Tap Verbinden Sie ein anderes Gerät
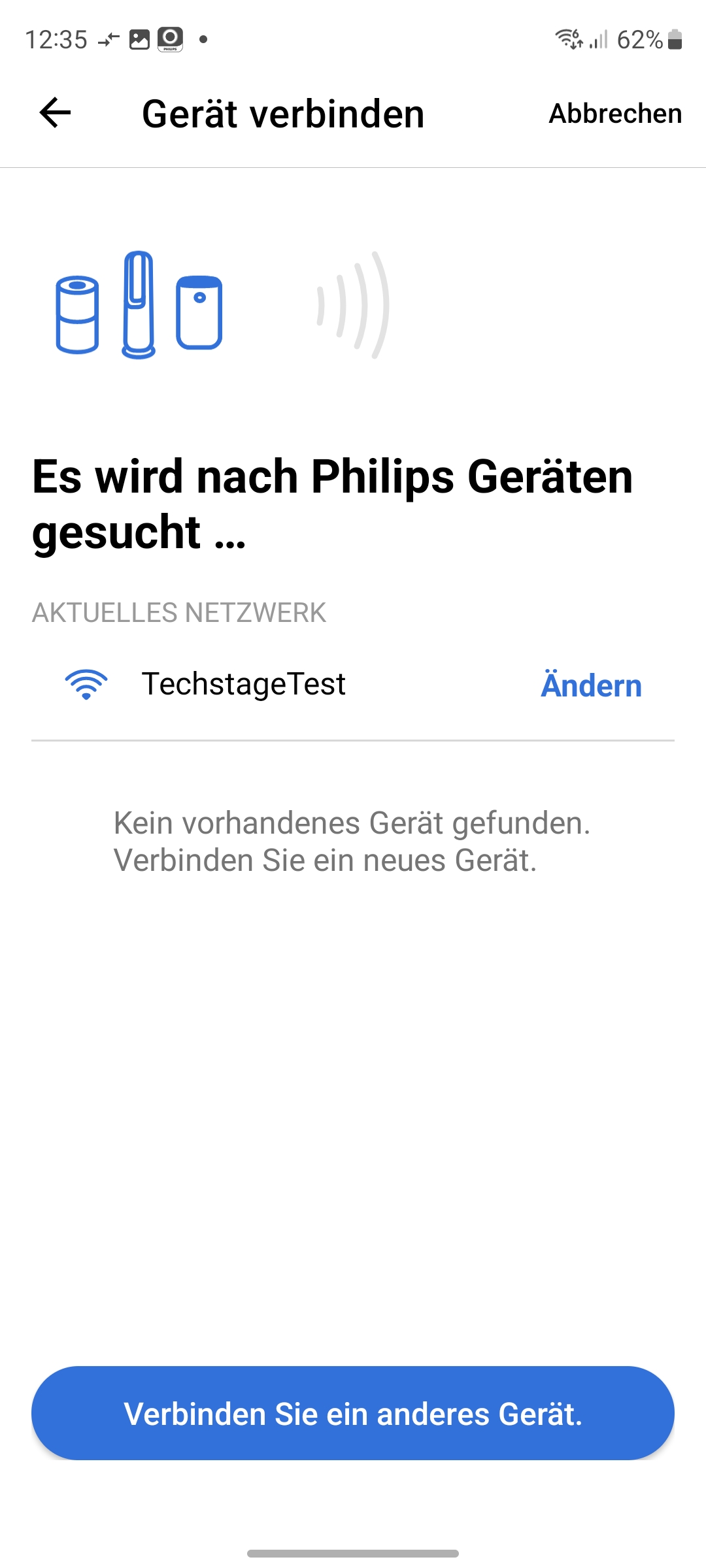 coord(353,1414)
